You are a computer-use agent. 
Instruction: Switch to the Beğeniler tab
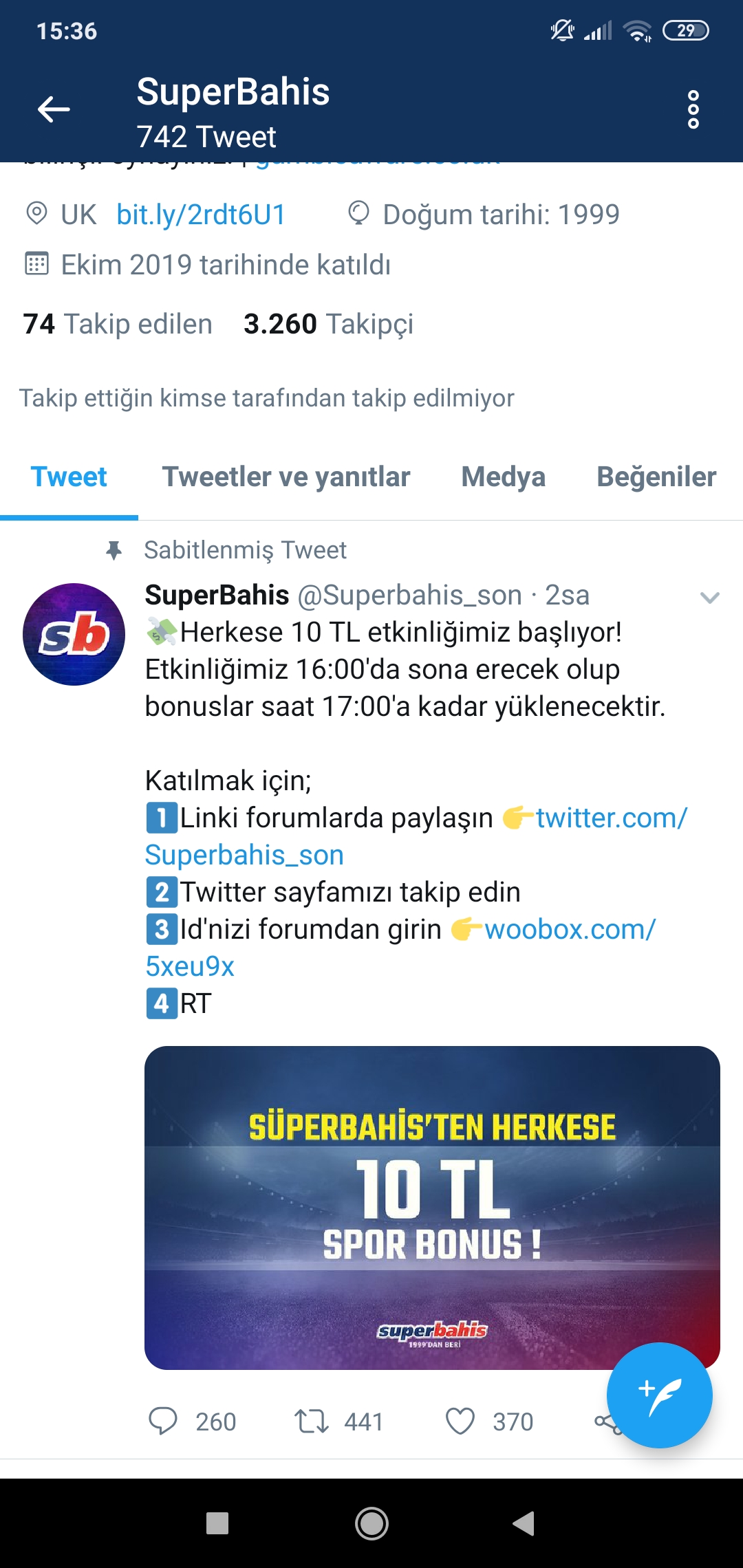point(656,477)
